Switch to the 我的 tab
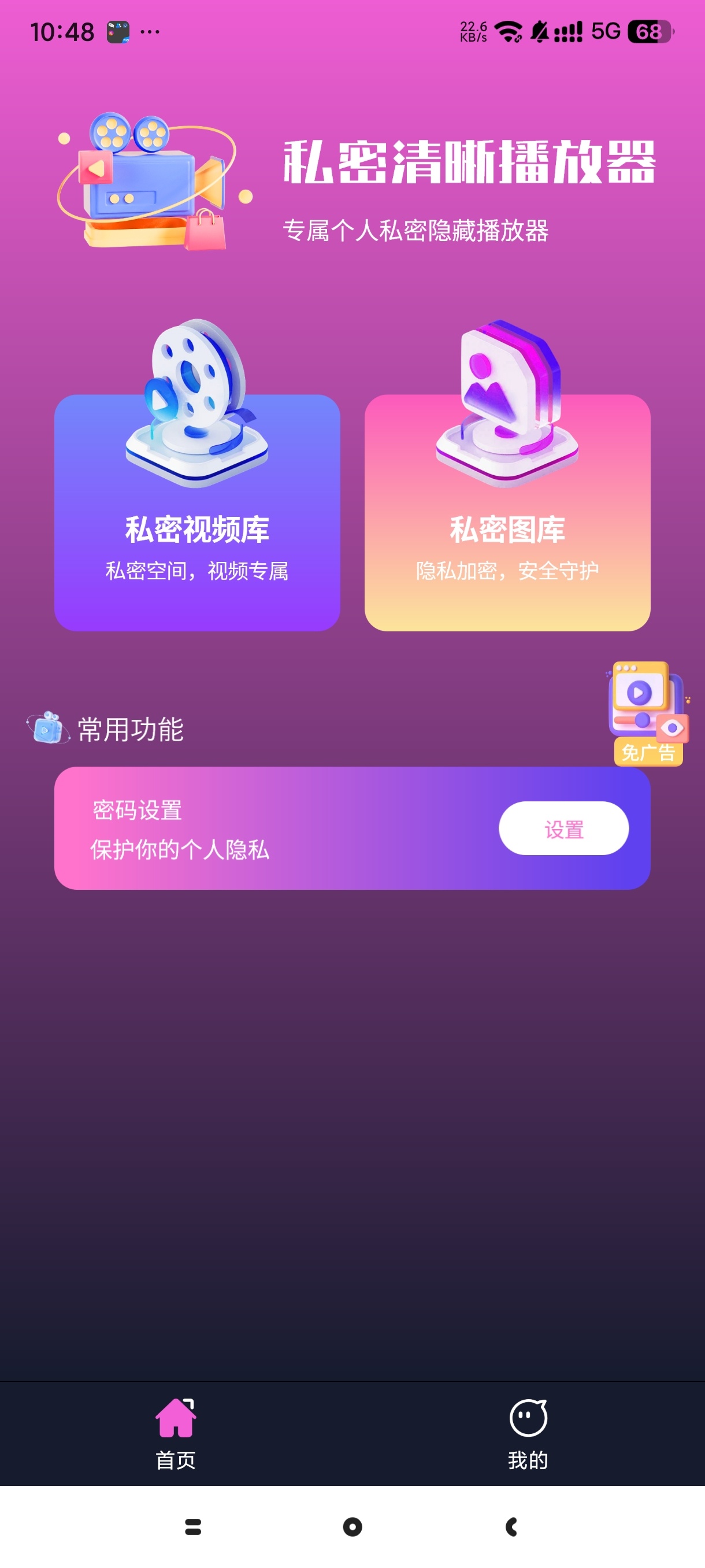 point(528,1433)
